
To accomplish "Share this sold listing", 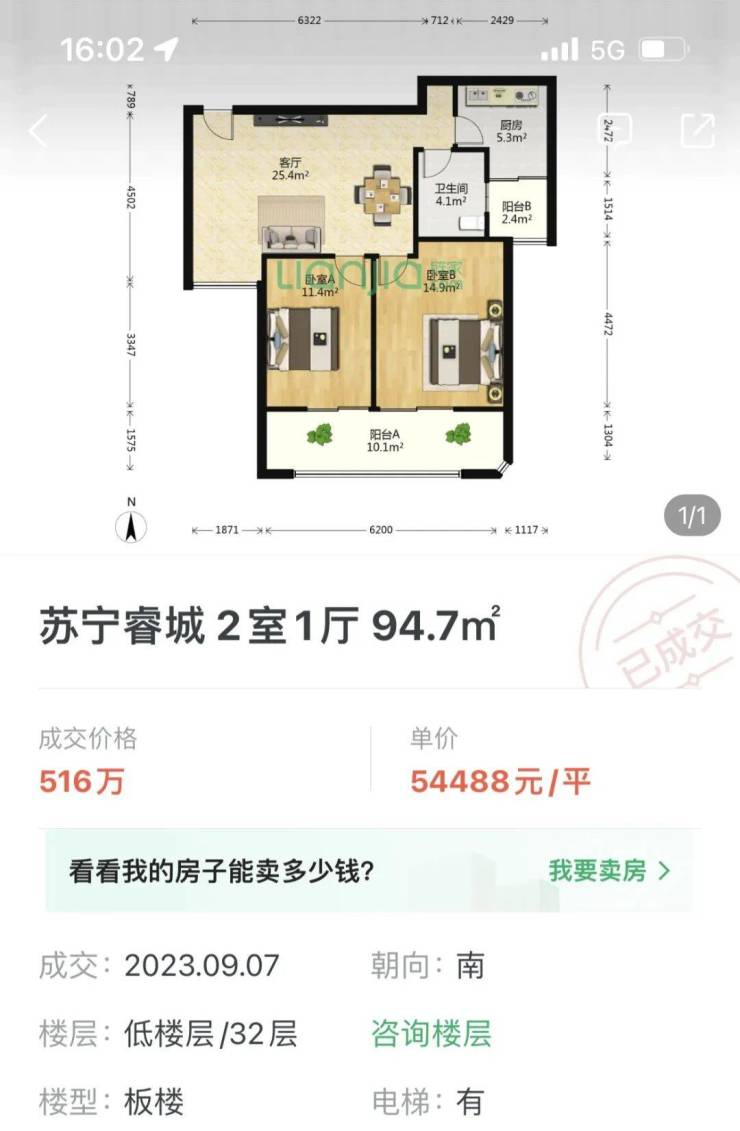I will click(x=697, y=130).
